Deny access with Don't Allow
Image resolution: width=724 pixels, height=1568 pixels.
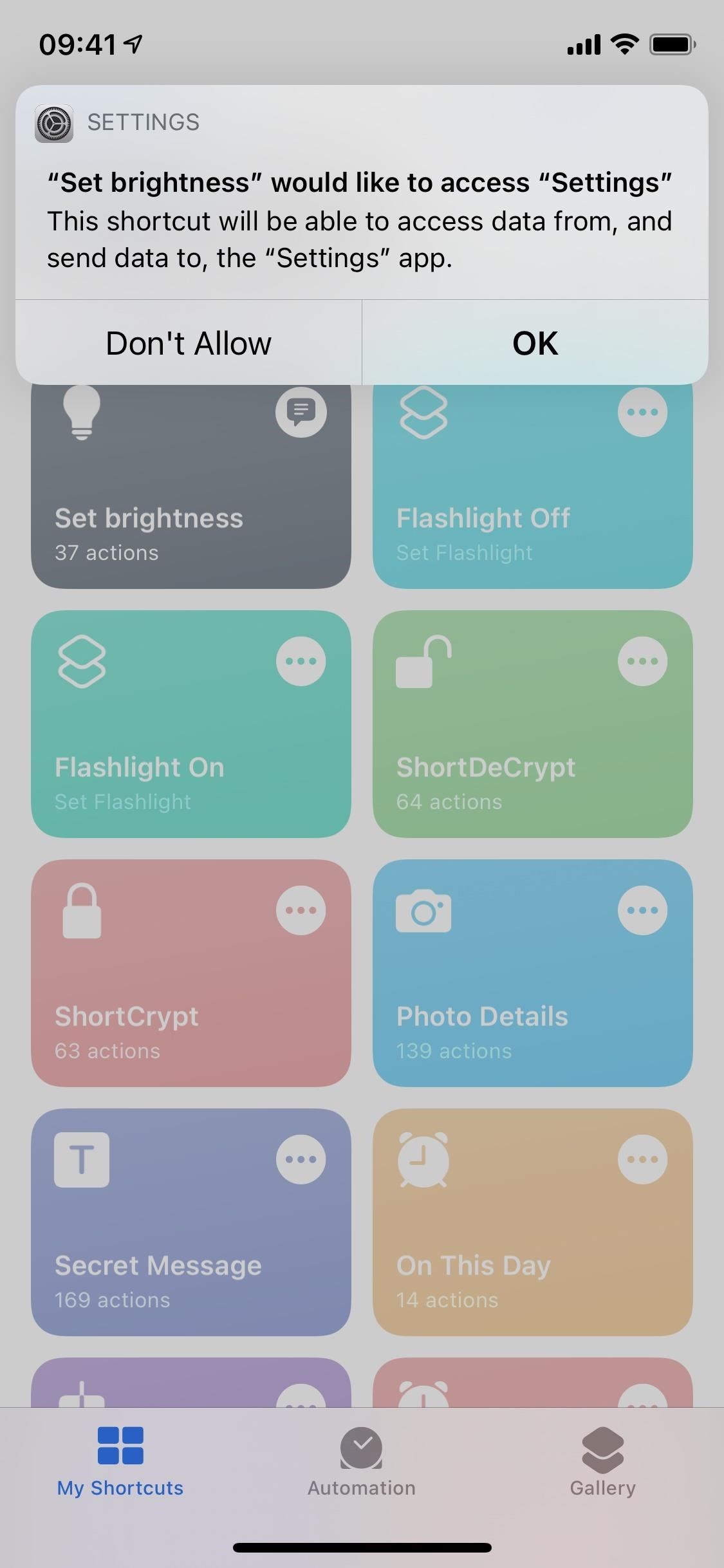189,343
